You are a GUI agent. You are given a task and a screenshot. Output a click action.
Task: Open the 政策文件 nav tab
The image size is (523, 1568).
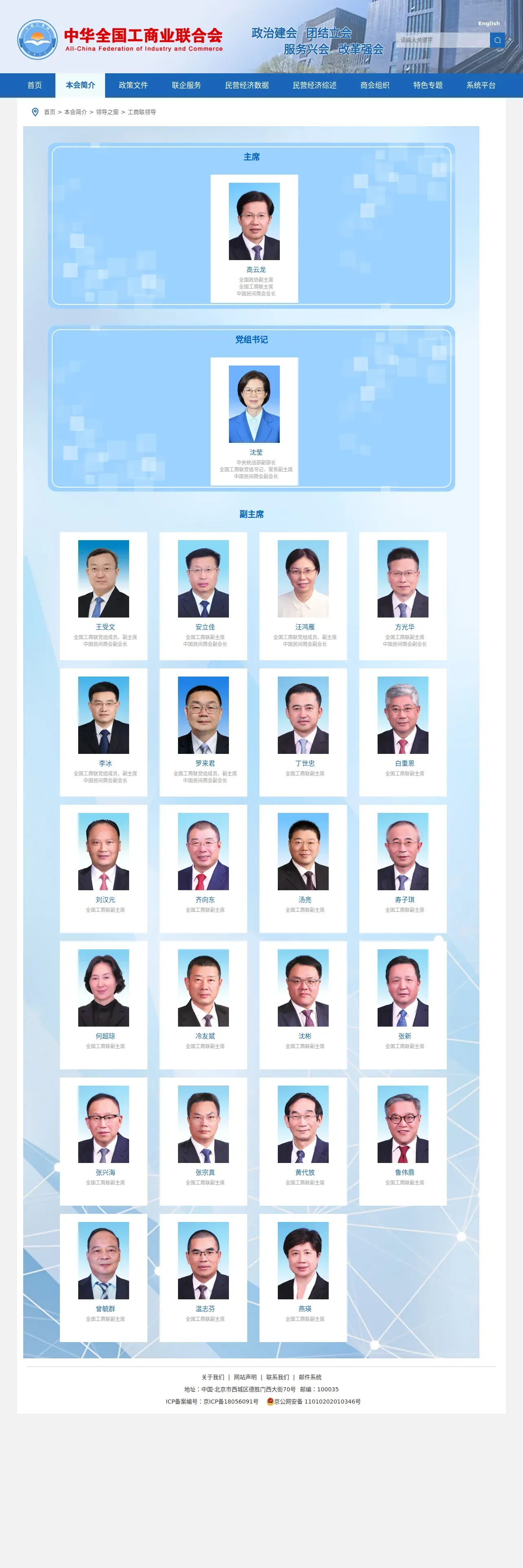point(133,85)
